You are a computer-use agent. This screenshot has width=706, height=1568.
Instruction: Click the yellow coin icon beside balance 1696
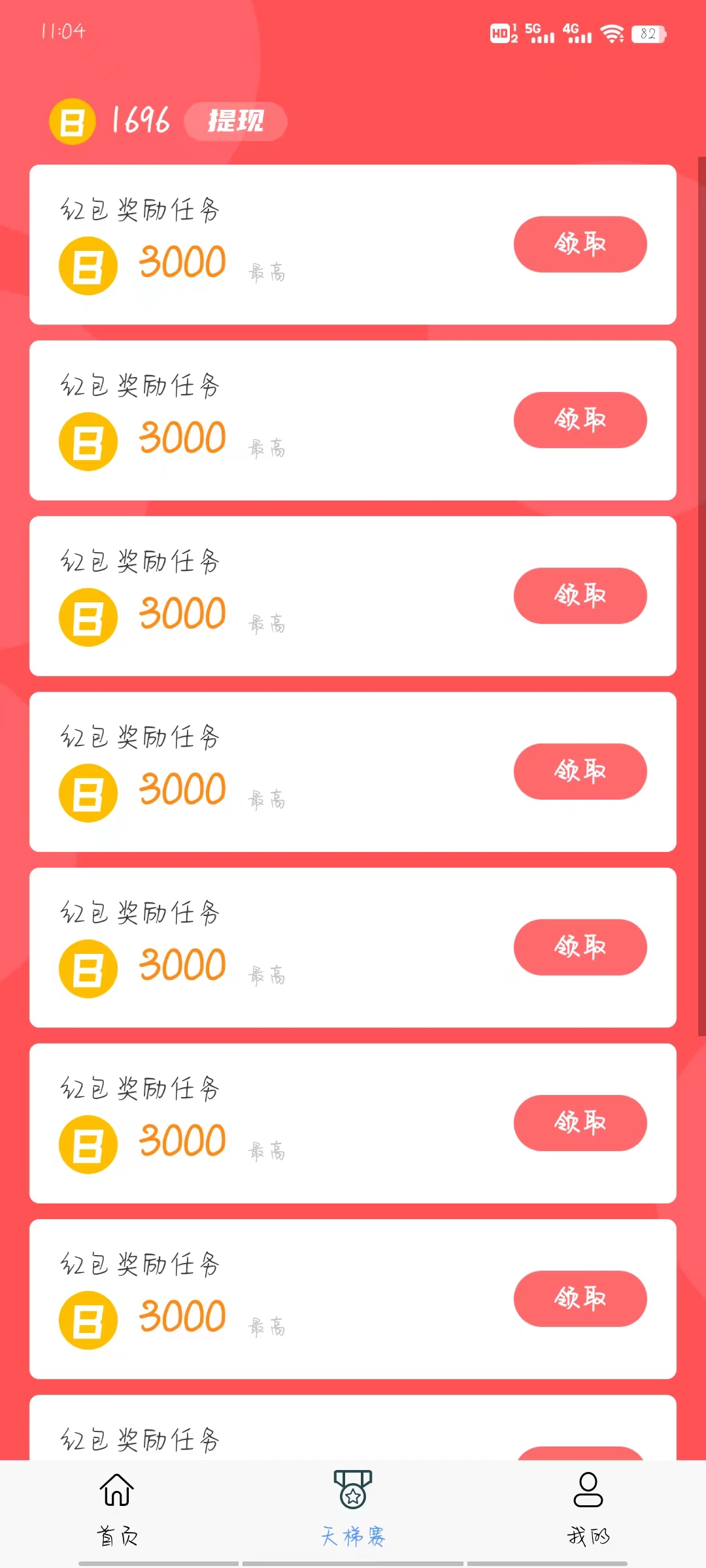tap(72, 122)
